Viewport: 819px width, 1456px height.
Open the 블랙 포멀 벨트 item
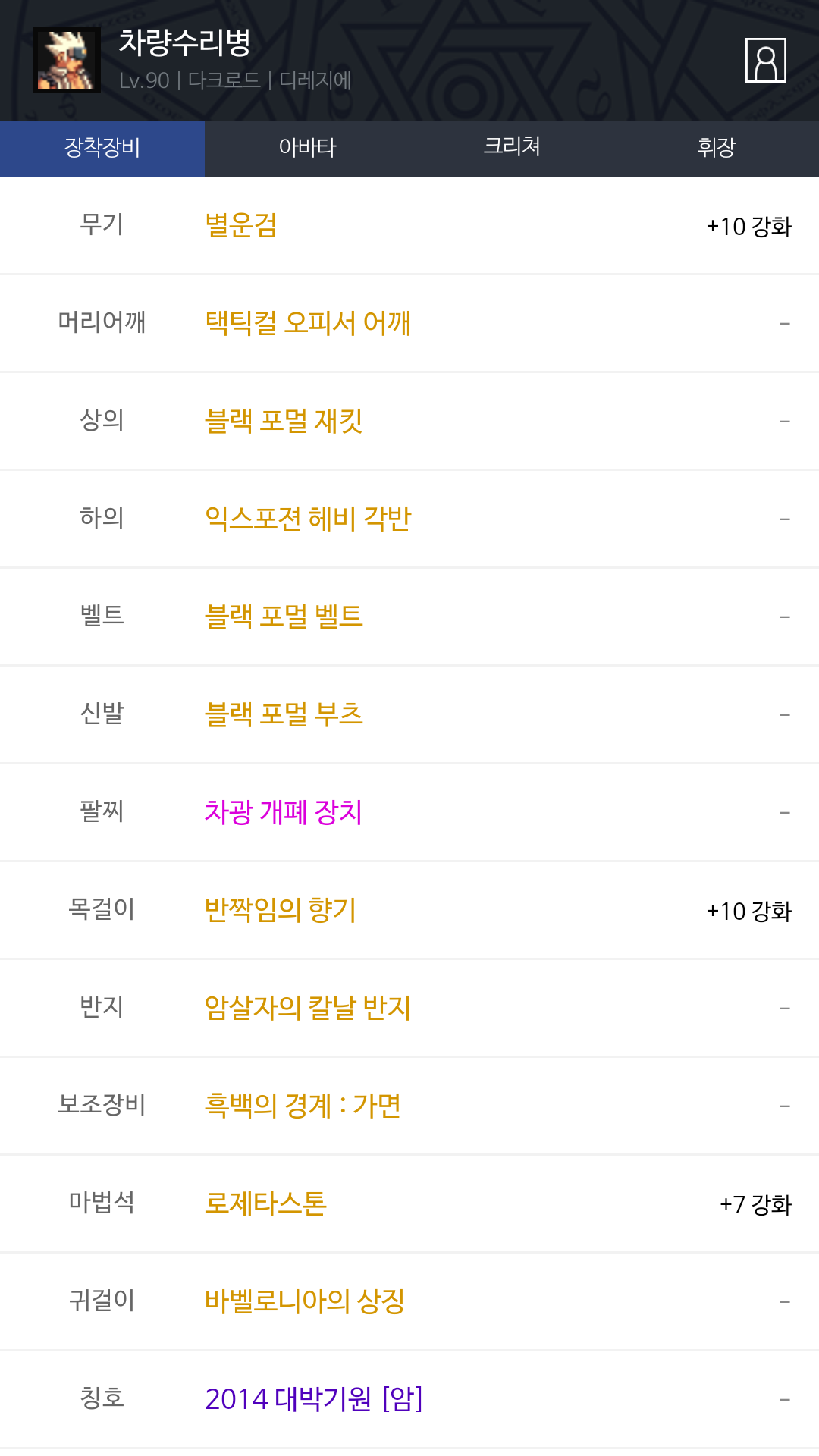point(284,617)
